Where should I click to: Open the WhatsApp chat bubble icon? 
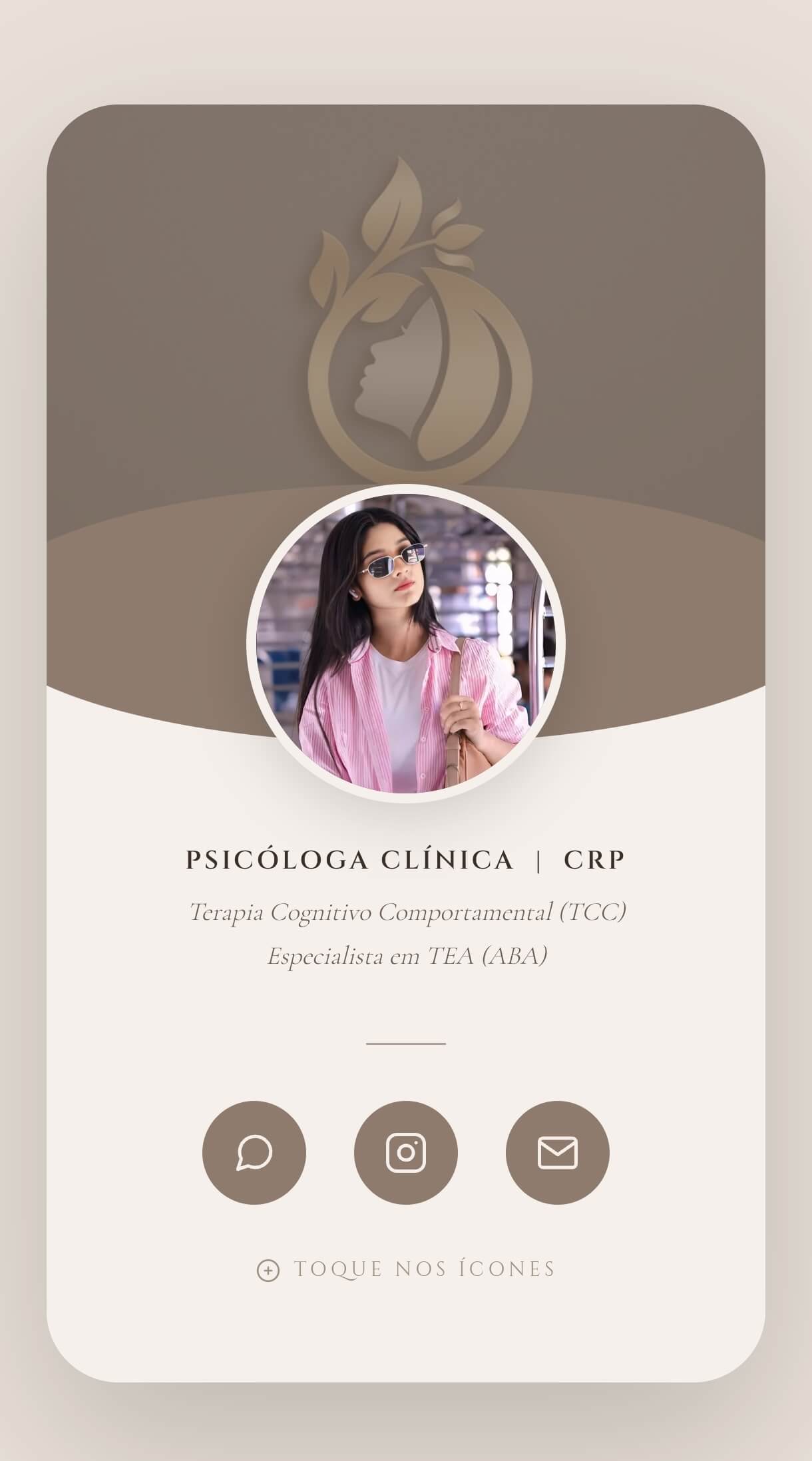254,1152
